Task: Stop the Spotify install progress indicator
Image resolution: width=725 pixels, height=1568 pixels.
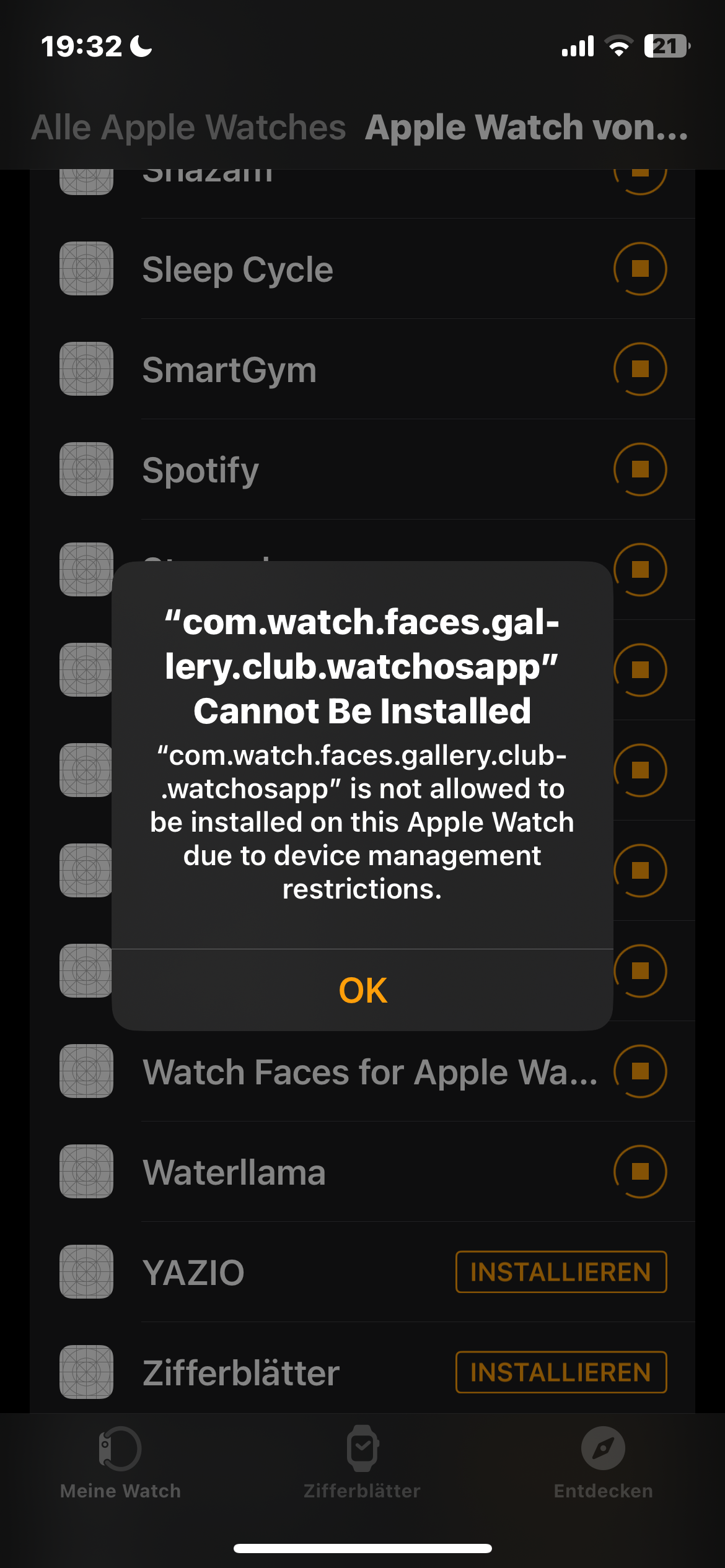Action: pyautogui.click(x=640, y=469)
